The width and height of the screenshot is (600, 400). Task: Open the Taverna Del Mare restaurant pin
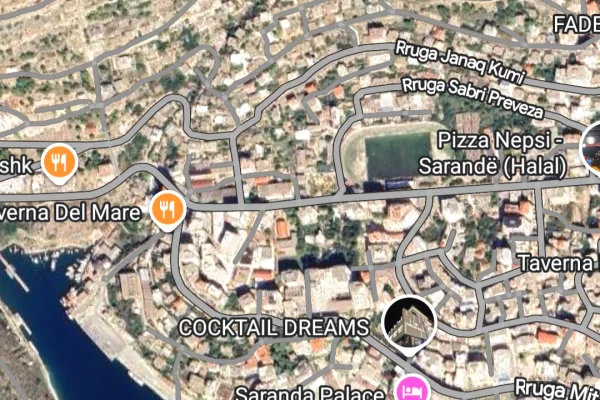click(x=168, y=210)
